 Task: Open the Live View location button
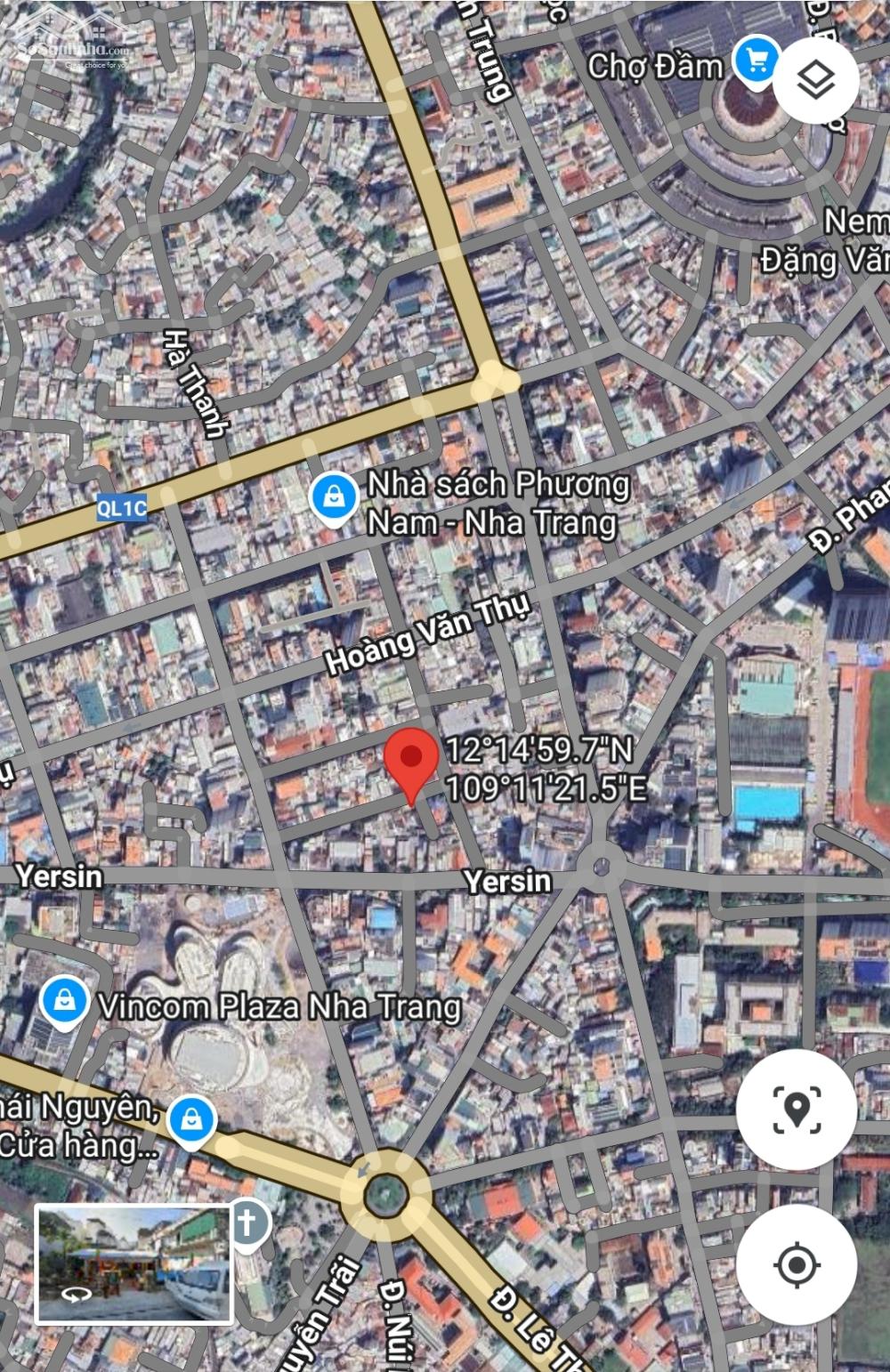797,1109
